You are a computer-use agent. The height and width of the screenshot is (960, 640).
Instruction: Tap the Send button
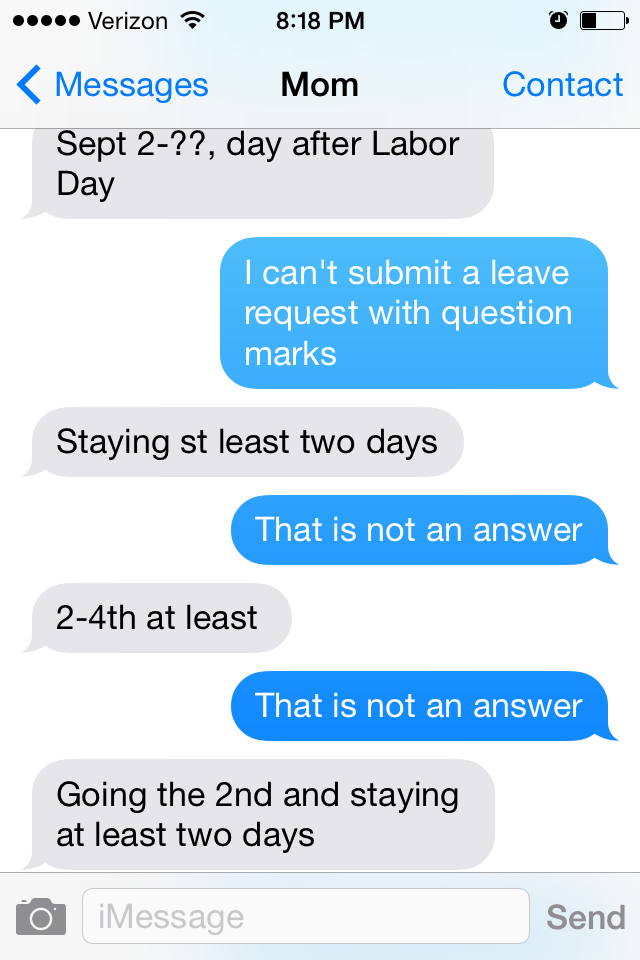pyautogui.click(x=585, y=916)
